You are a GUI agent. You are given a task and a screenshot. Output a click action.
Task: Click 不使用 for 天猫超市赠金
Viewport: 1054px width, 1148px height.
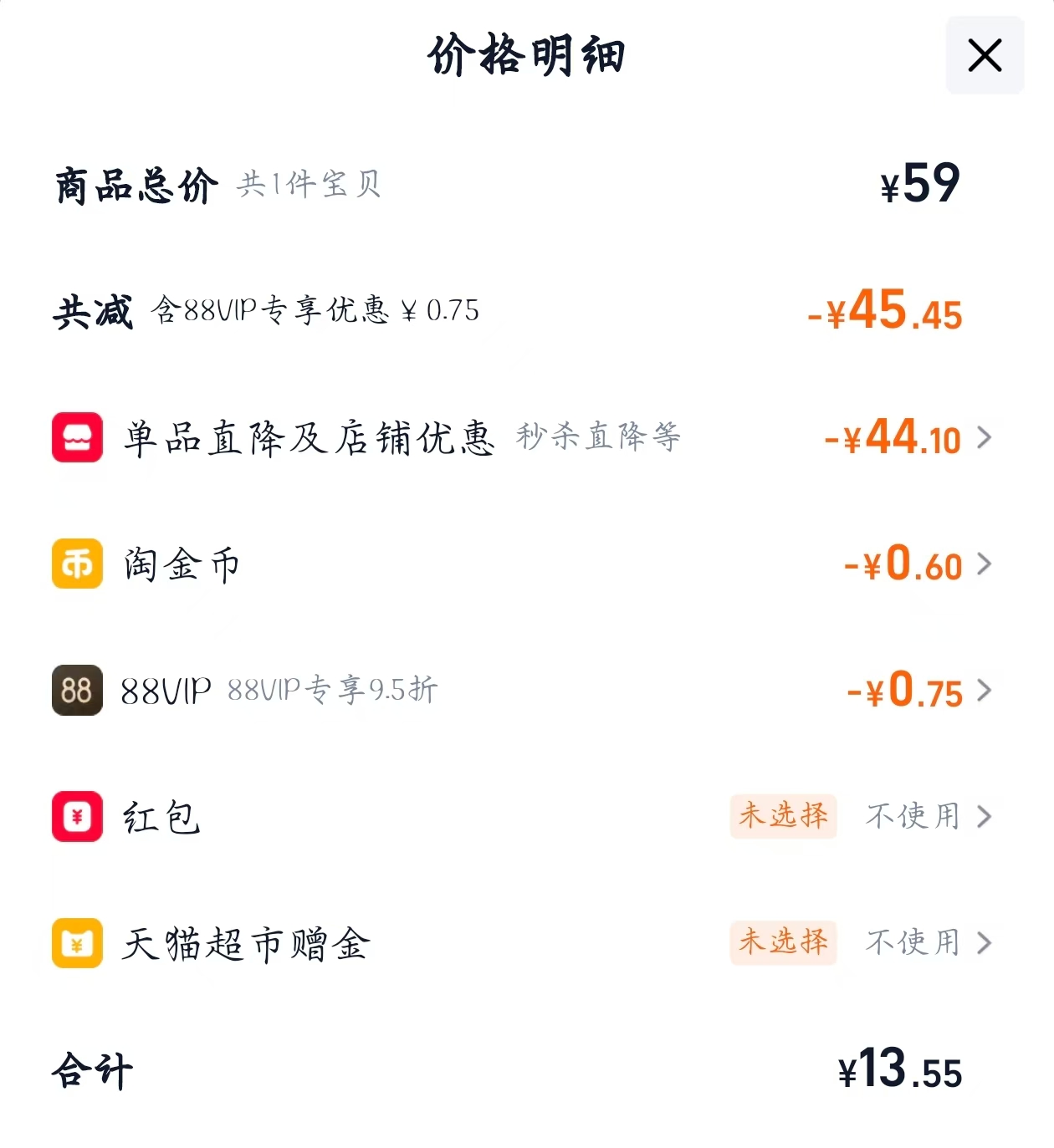click(x=912, y=944)
